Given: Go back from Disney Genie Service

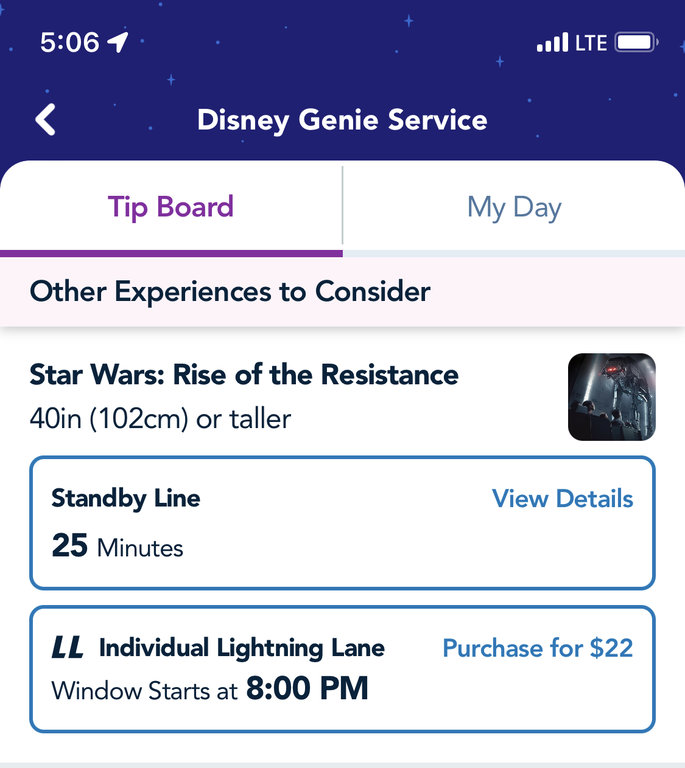Looking at the screenshot, I should click(45, 120).
